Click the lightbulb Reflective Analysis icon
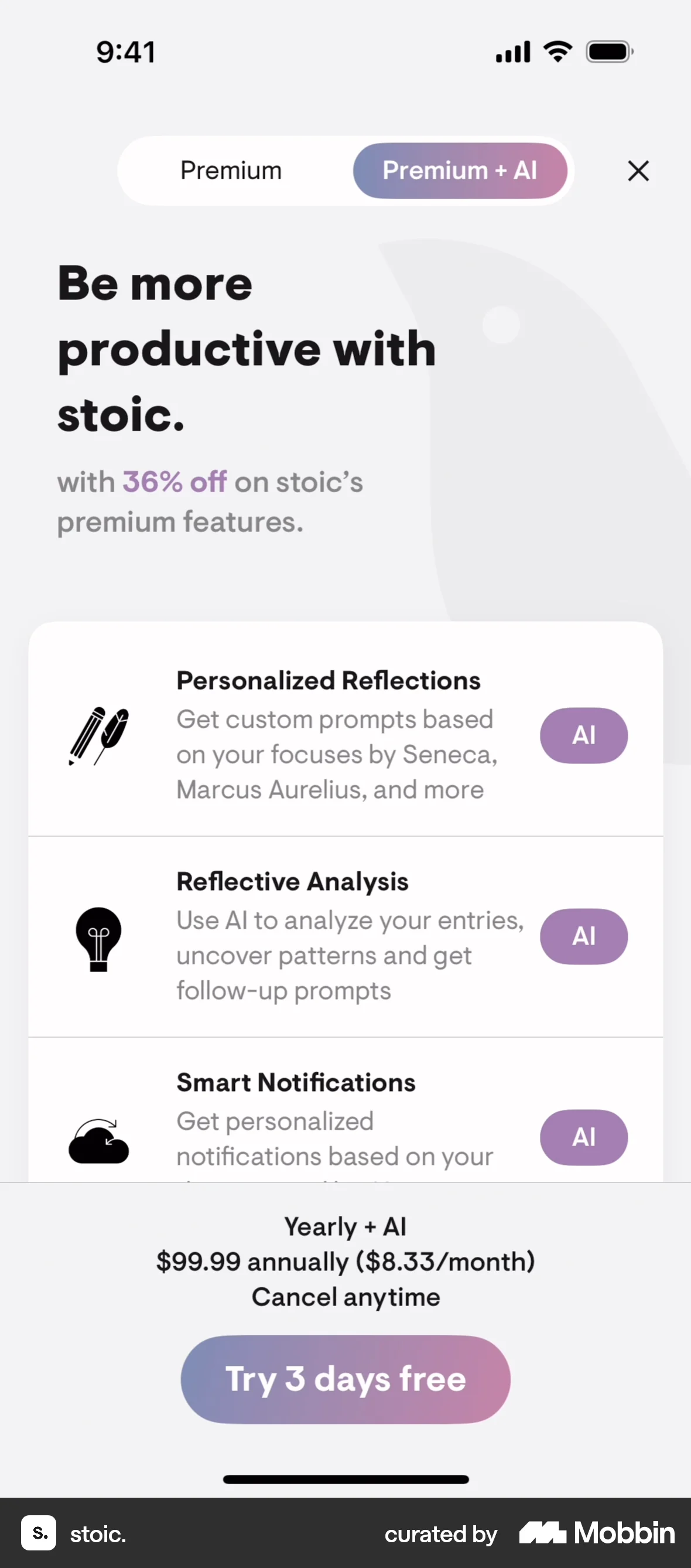This screenshot has height=1568, width=691. click(98, 939)
